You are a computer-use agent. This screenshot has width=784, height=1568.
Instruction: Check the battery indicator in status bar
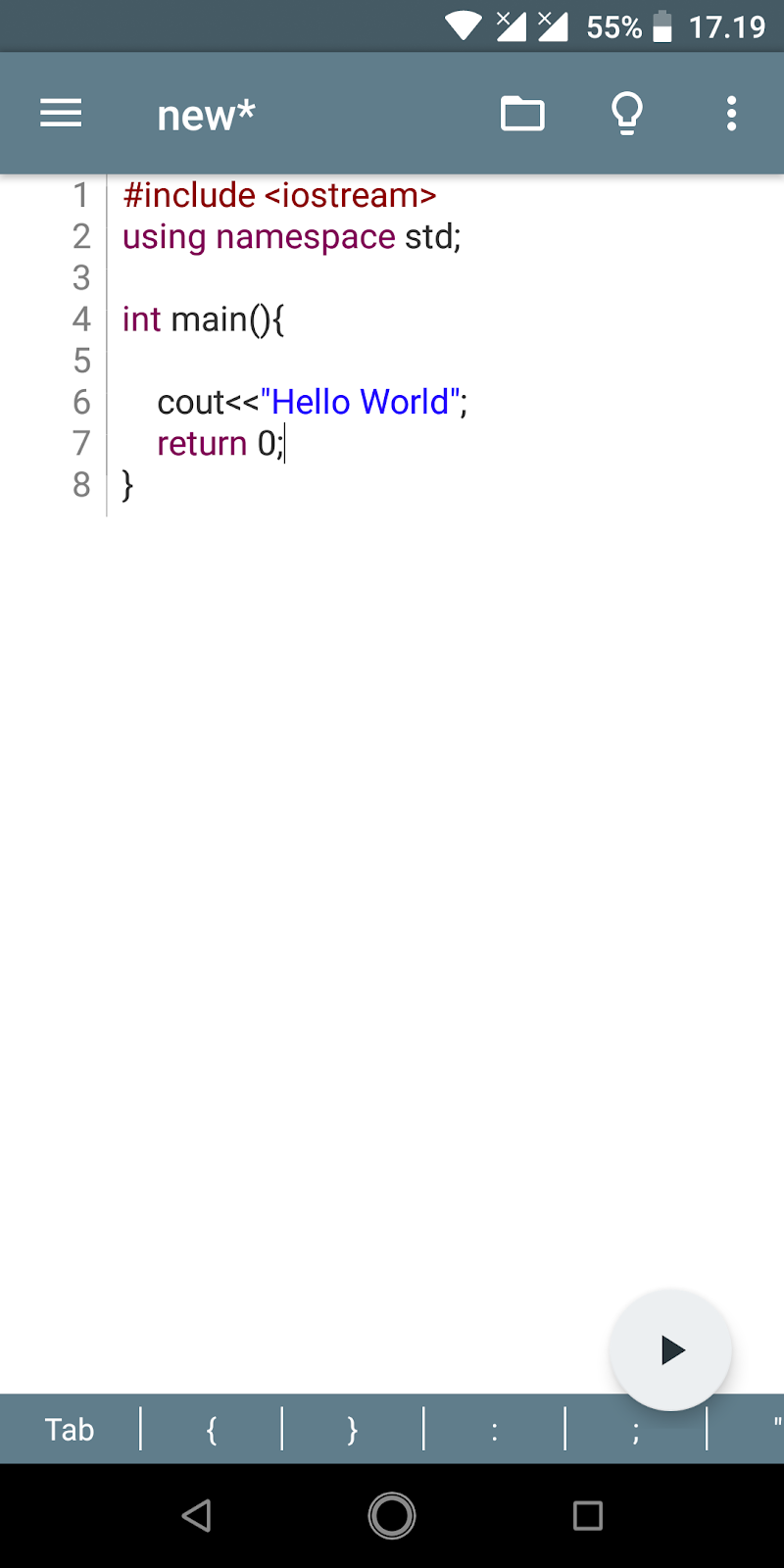(665, 26)
